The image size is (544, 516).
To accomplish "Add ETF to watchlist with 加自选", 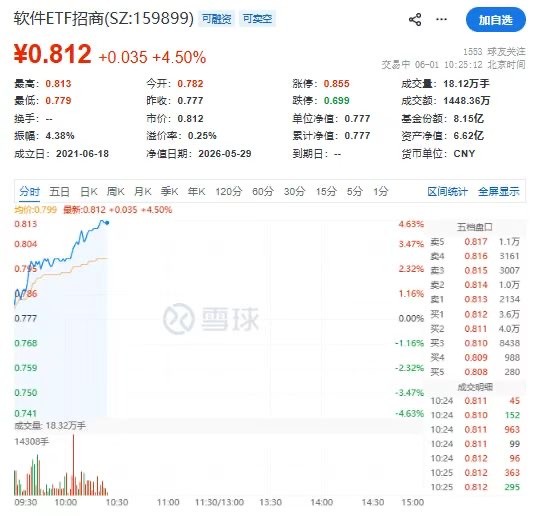I will click(496, 20).
